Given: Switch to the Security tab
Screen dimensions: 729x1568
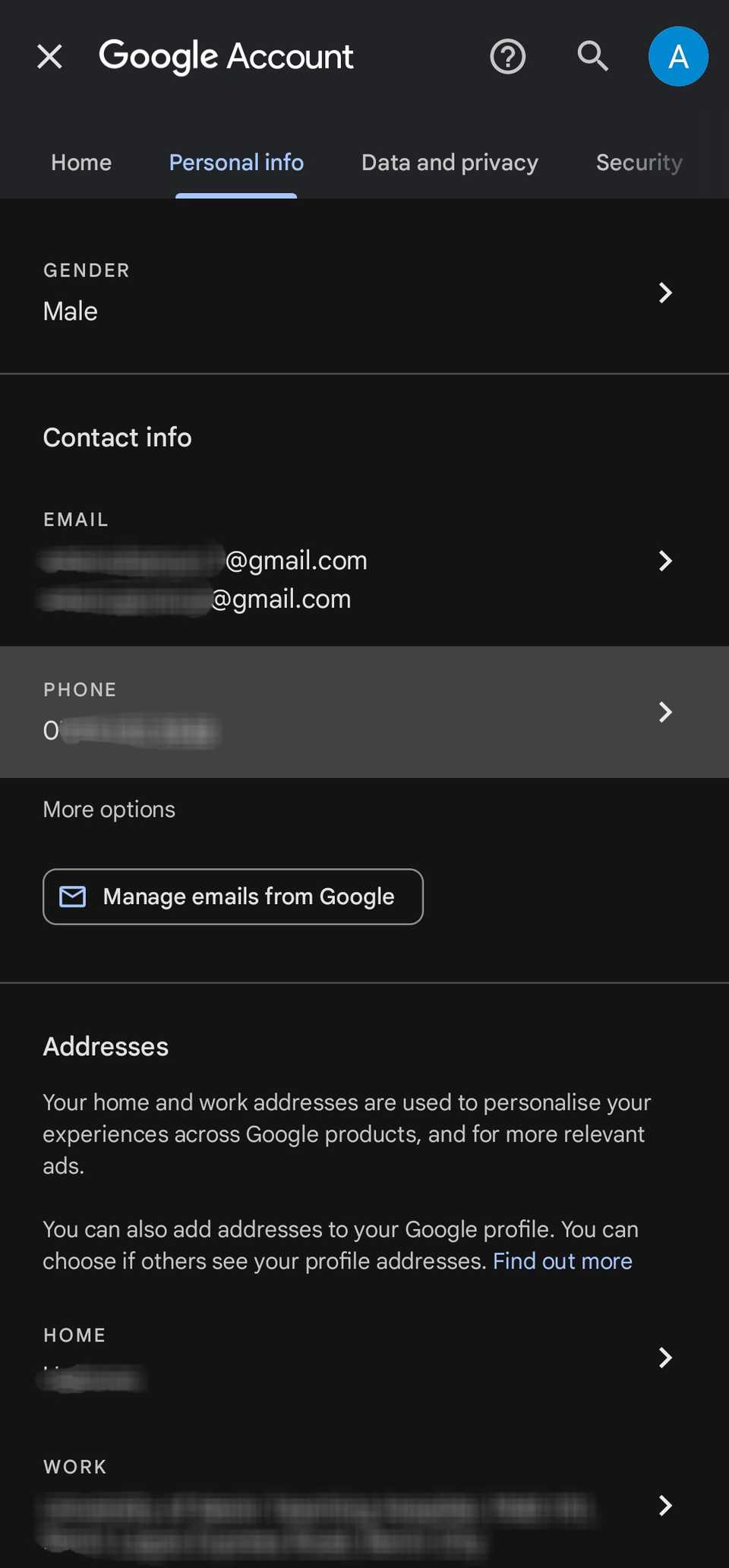Looking at the screenshot, I should 639,162.
